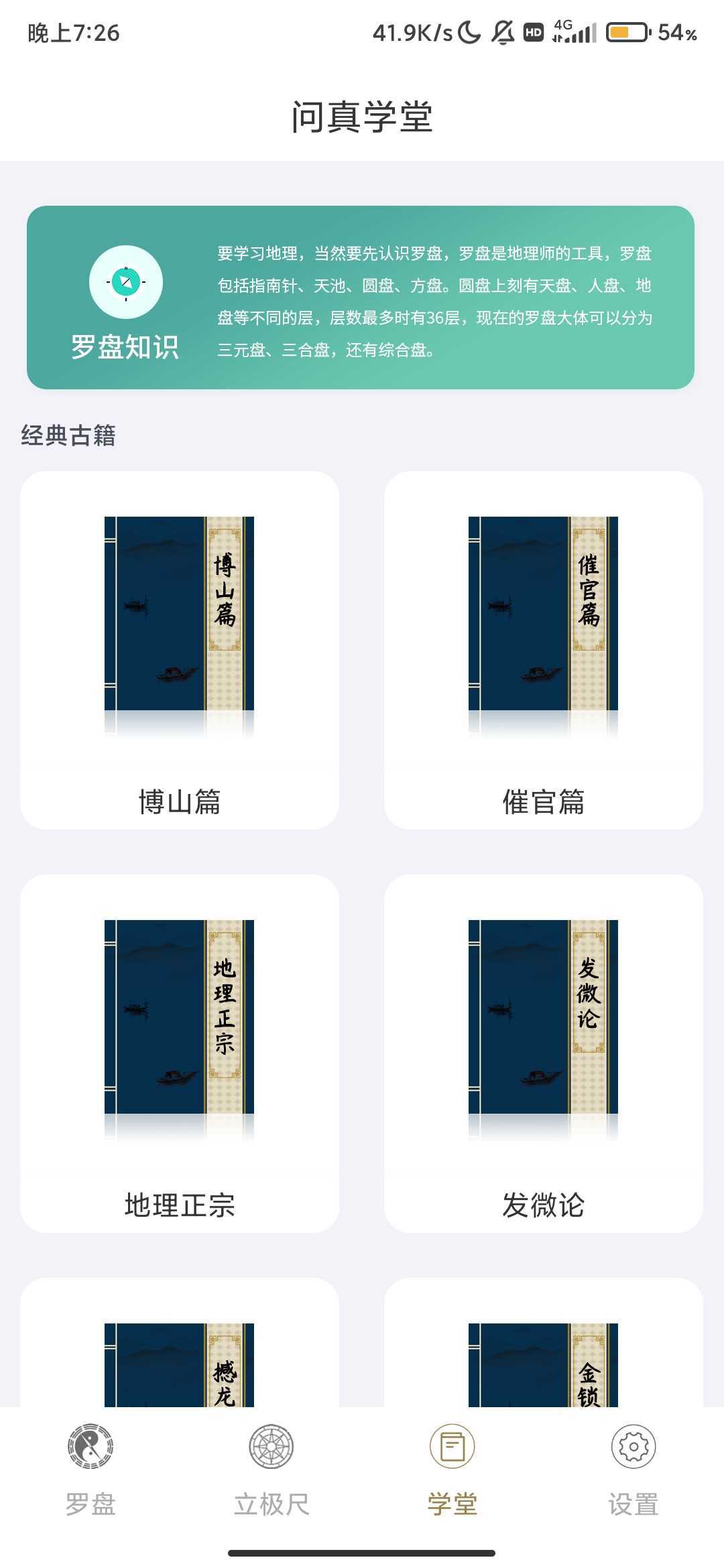Go to the 立极尺 tab
Image resolution: width=724 pixels, height=1568 pixels.
click(x=271, y=1469)
